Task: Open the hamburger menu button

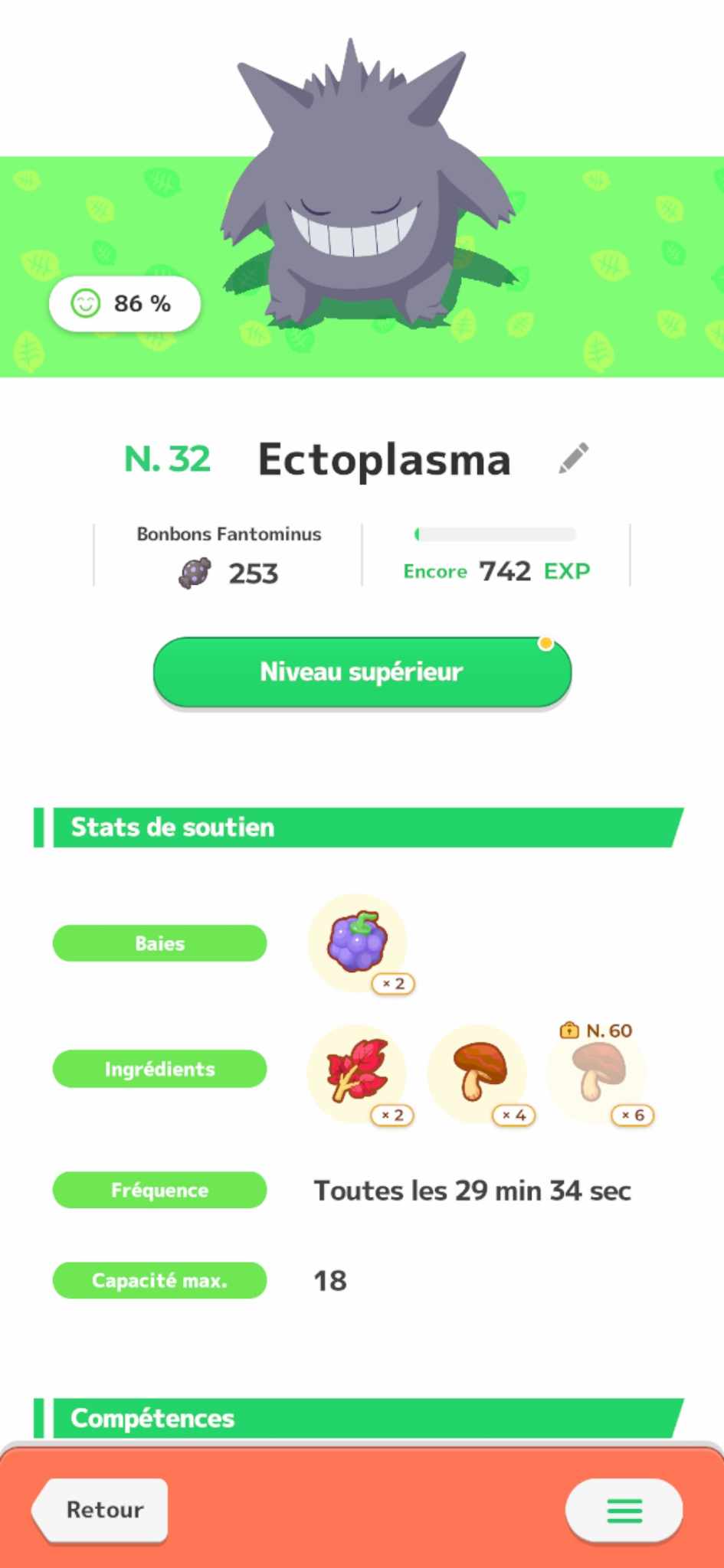Action: coord(624,1510)
